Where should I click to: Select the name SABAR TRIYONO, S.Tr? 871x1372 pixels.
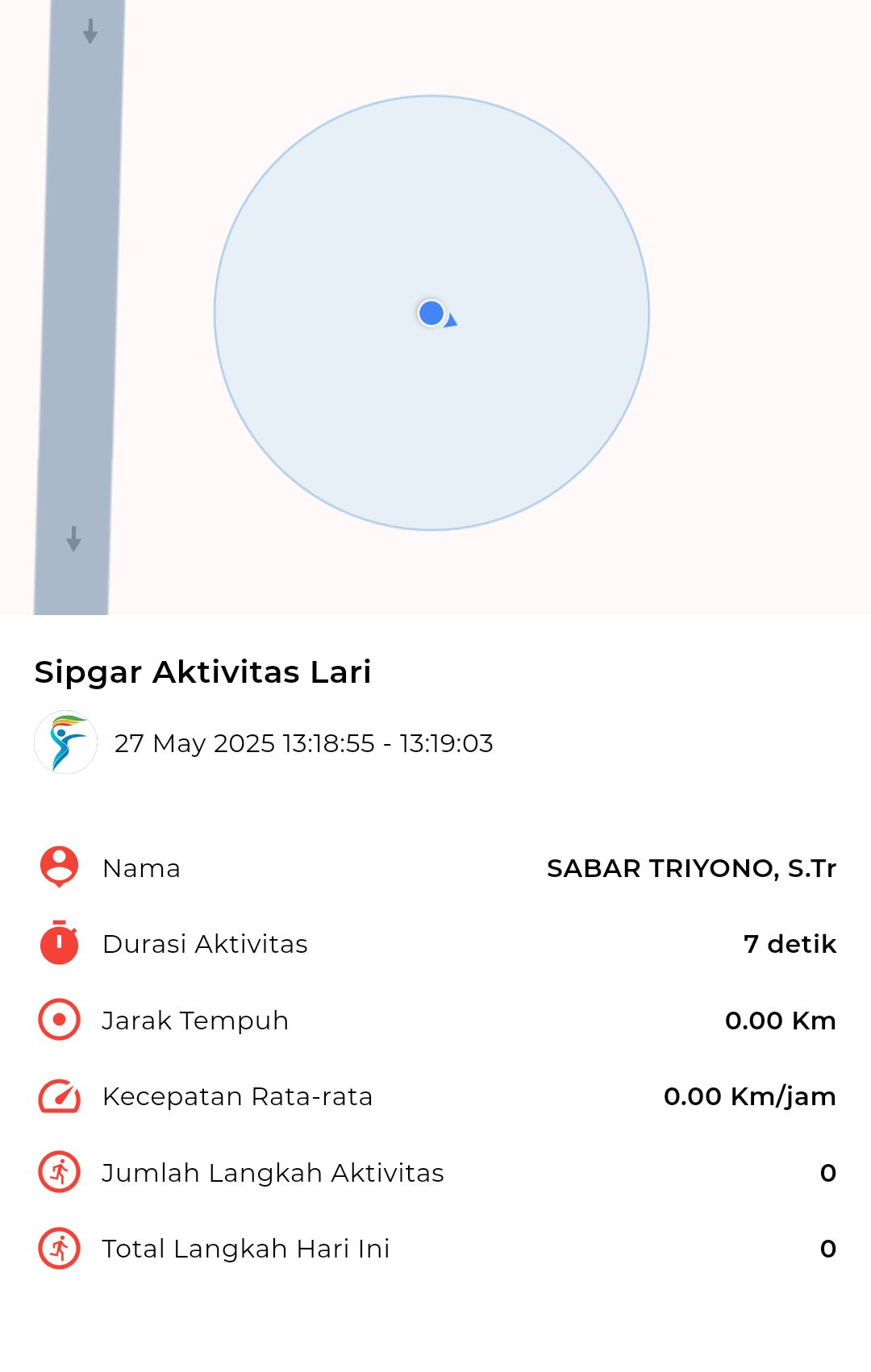tap(692, 867)
